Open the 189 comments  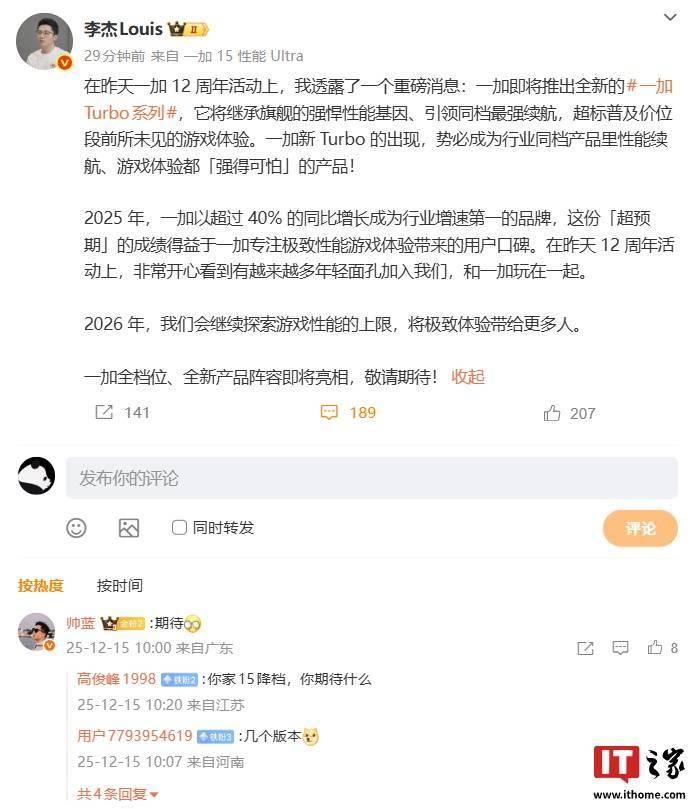coord(347,413)
